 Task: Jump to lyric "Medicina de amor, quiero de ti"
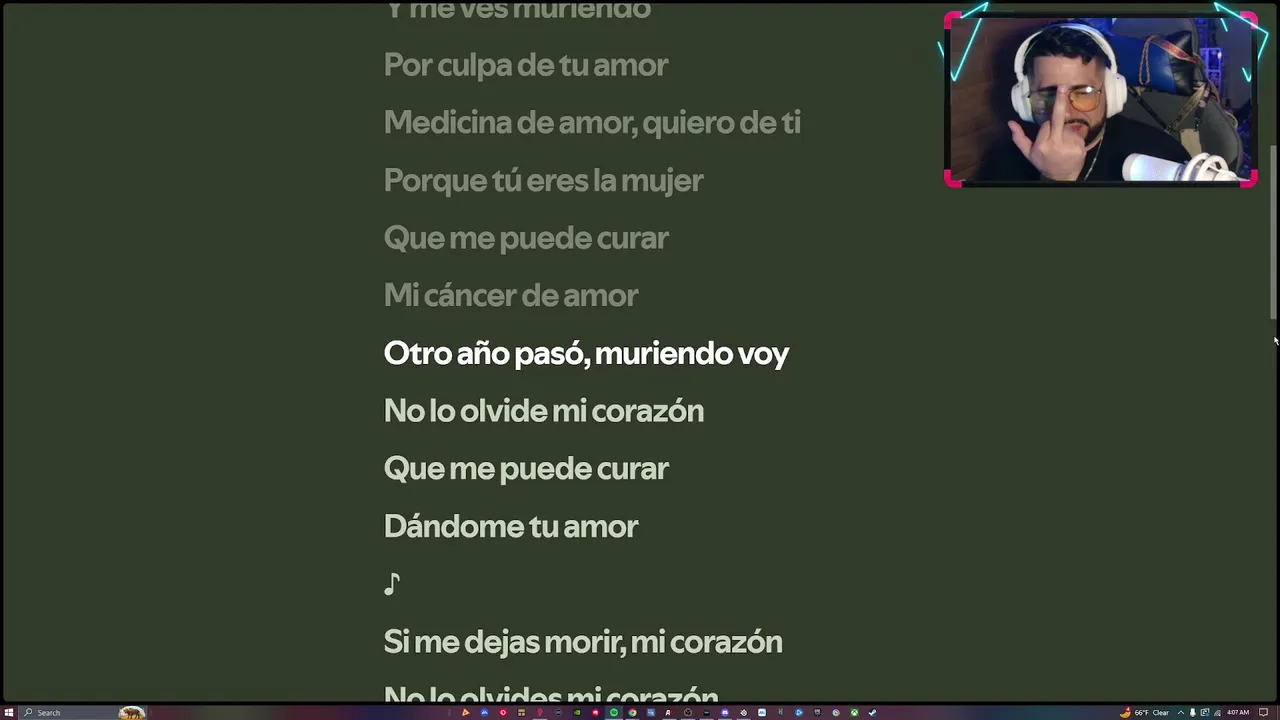pyautogui.click(x=591, y=122)
